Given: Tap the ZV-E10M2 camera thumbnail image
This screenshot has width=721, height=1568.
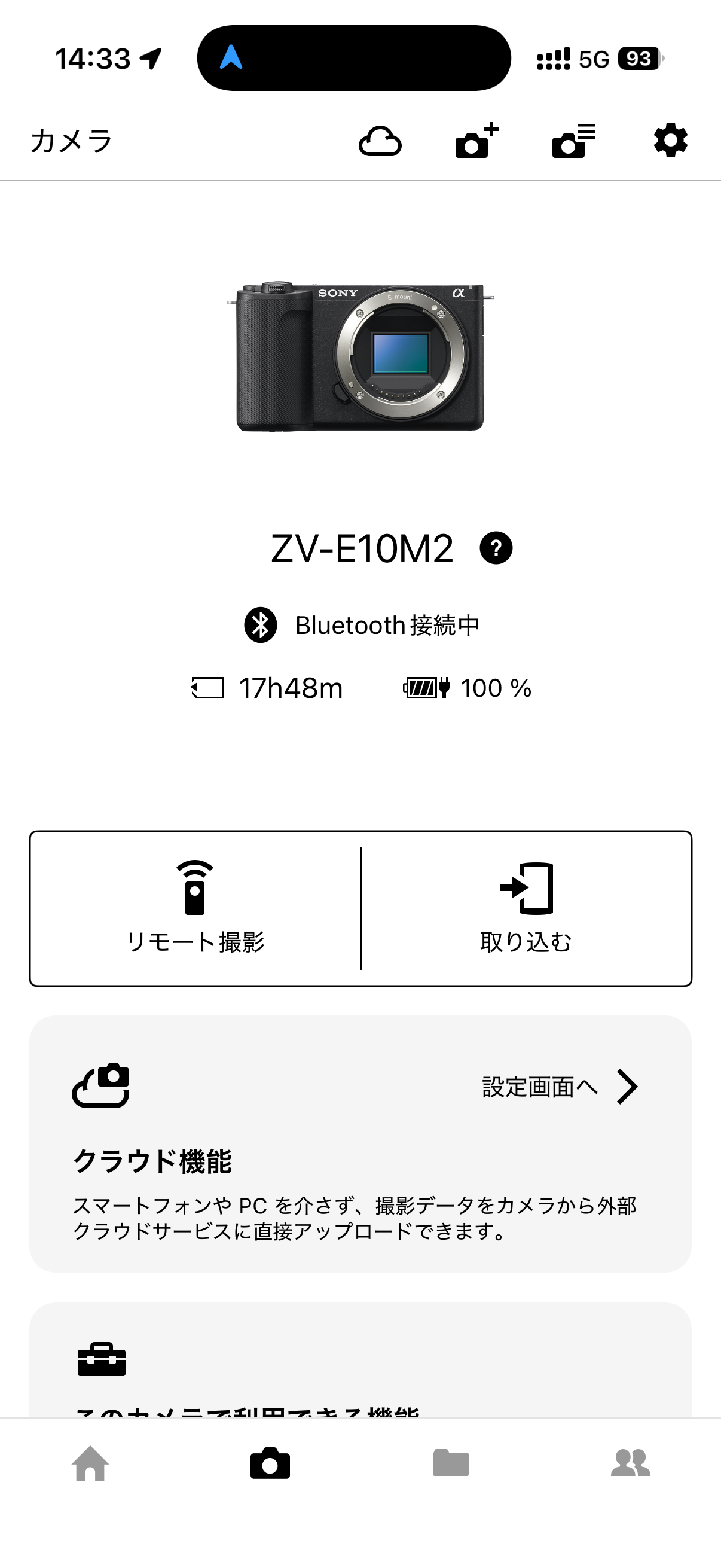Looking at the screenshot, I should pyautogui.click(x=360, y=356).
